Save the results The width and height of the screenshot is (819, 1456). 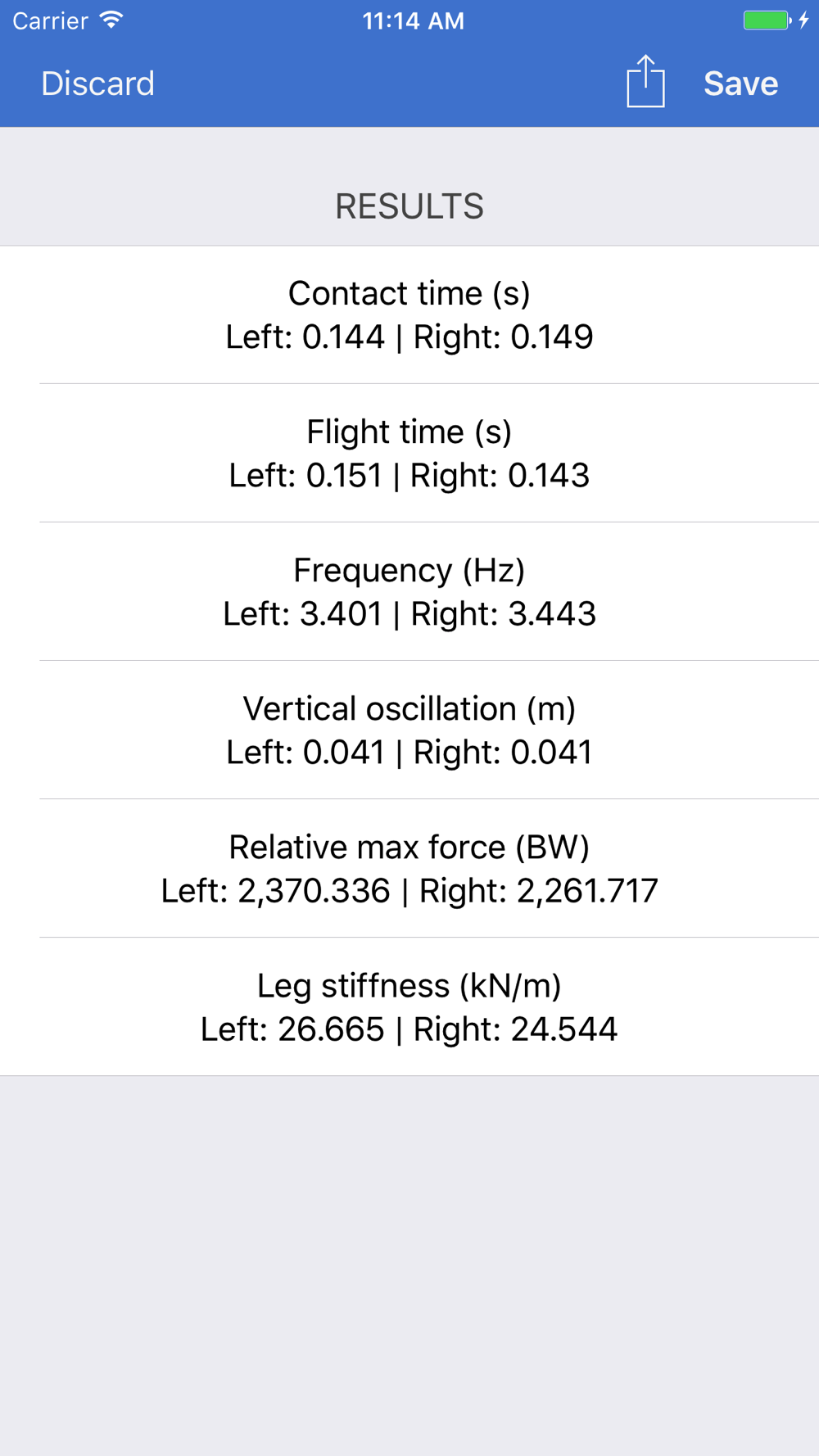[740, 84]
